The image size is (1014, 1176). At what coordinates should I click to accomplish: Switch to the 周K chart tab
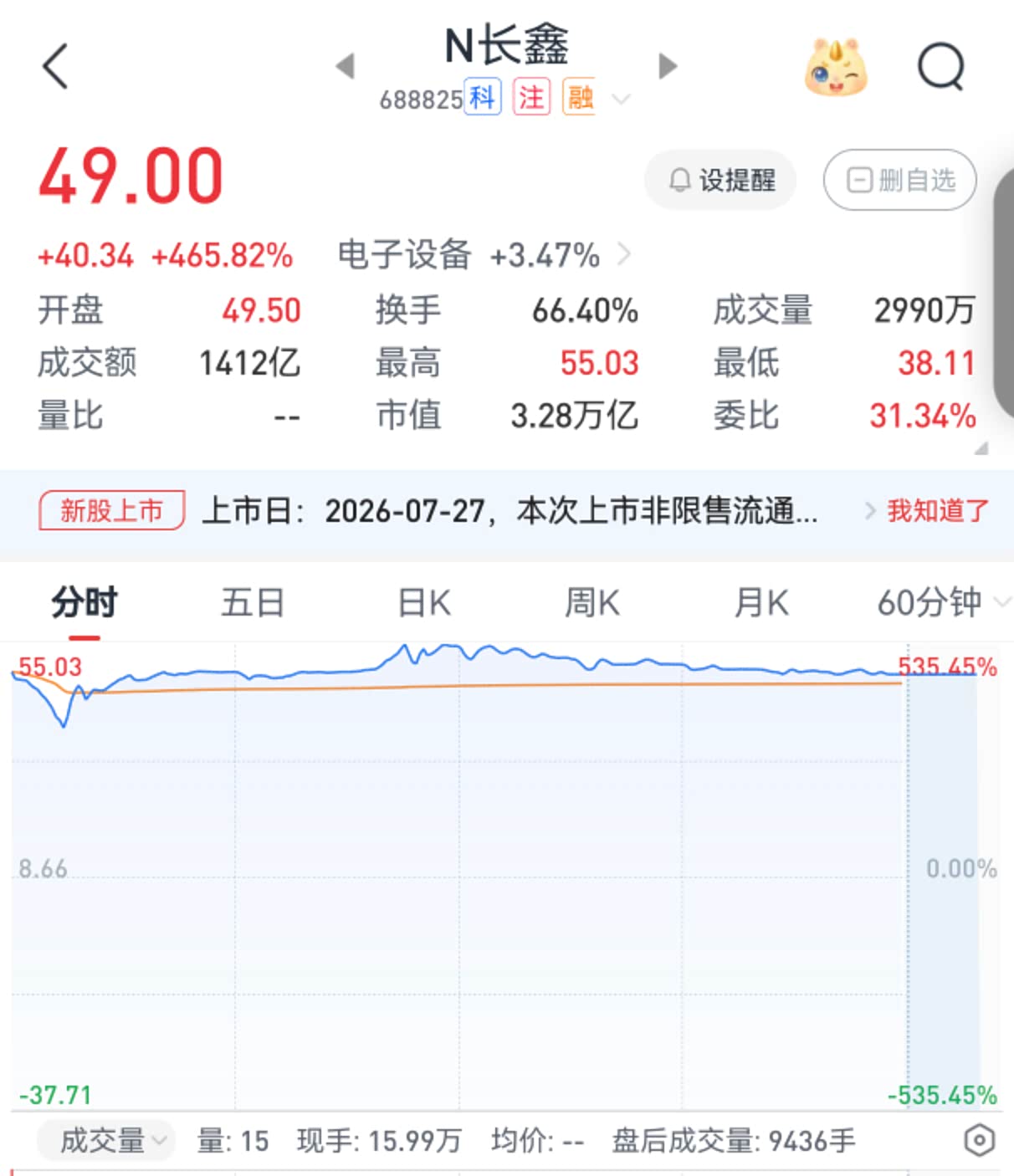click(x=592, y=604)
